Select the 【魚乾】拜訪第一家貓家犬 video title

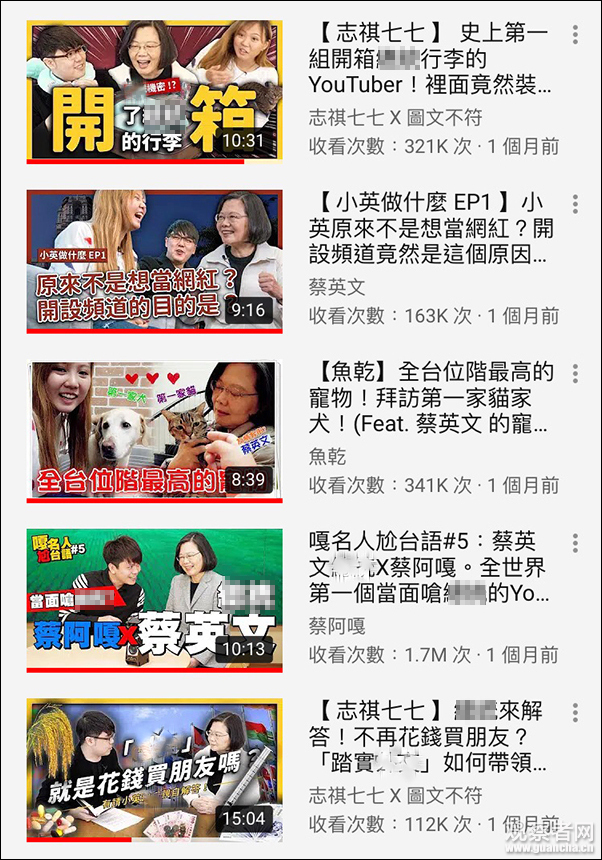tap(431, 398)
